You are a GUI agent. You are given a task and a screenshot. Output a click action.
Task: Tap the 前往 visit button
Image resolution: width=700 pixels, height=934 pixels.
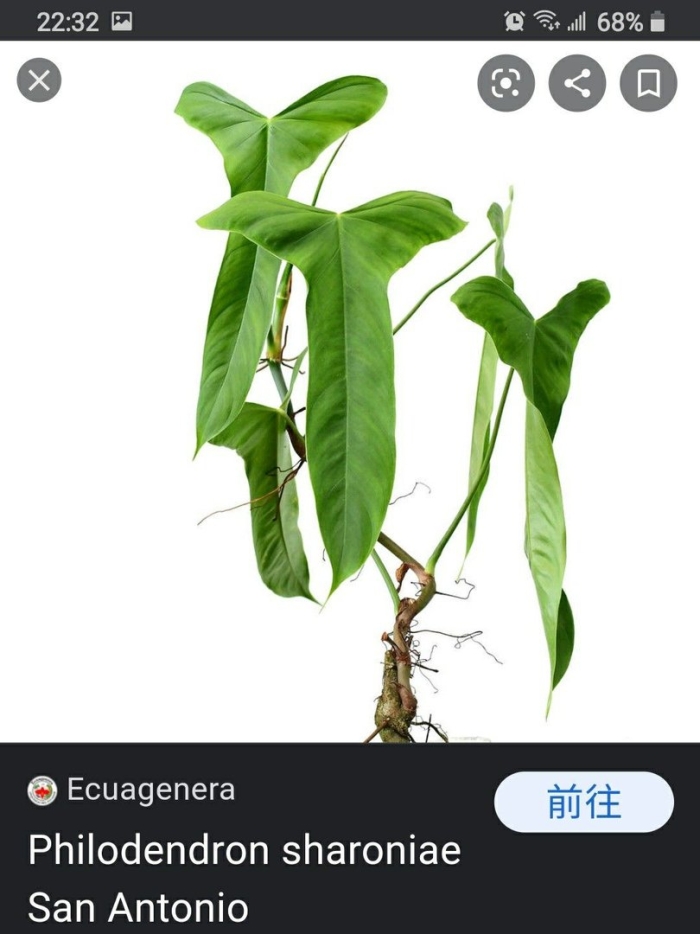[x=584, y=802]
